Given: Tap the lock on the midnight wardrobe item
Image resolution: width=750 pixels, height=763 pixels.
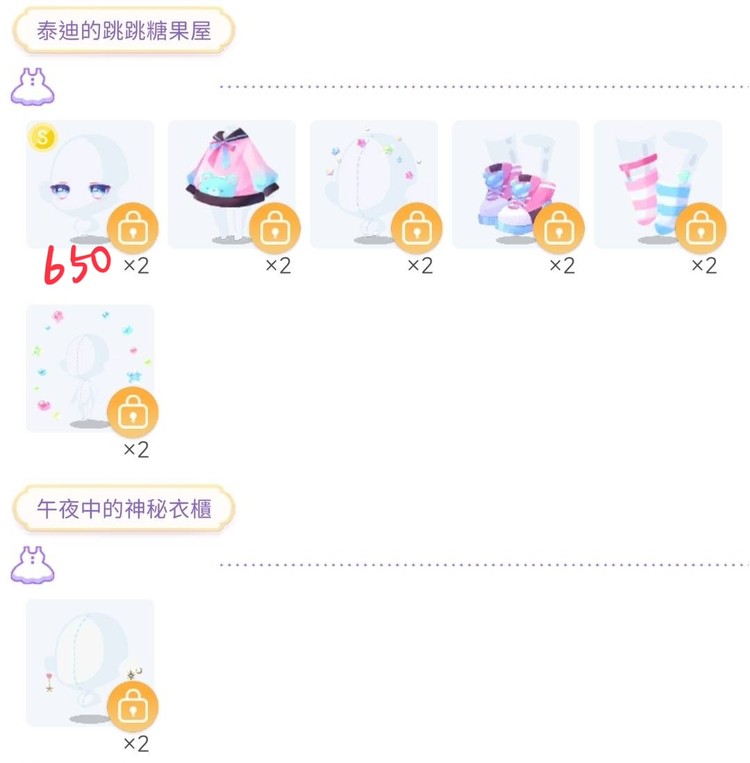Looking at the screenshot, I should pyautogui.click(x=132, y=705).
